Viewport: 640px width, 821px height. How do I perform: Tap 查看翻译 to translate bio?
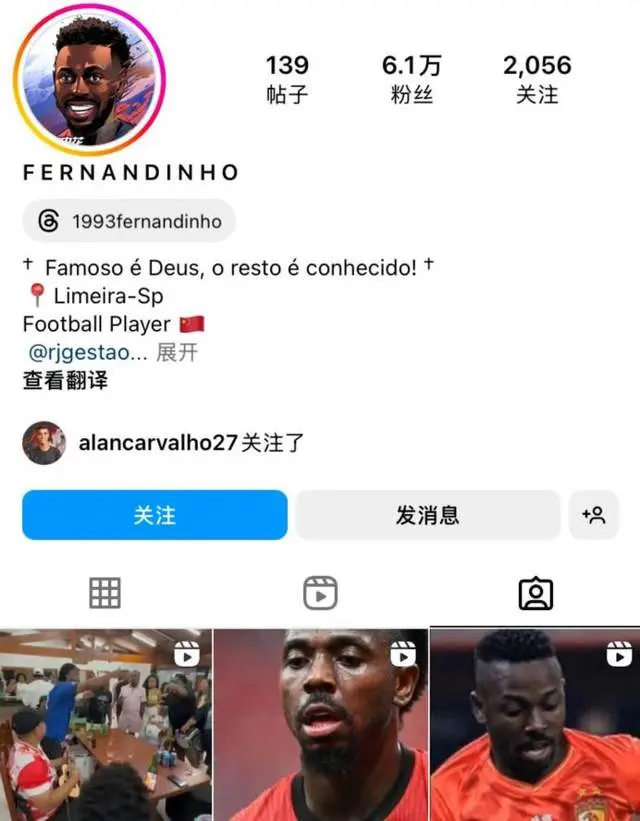click(x=65, y=380)
